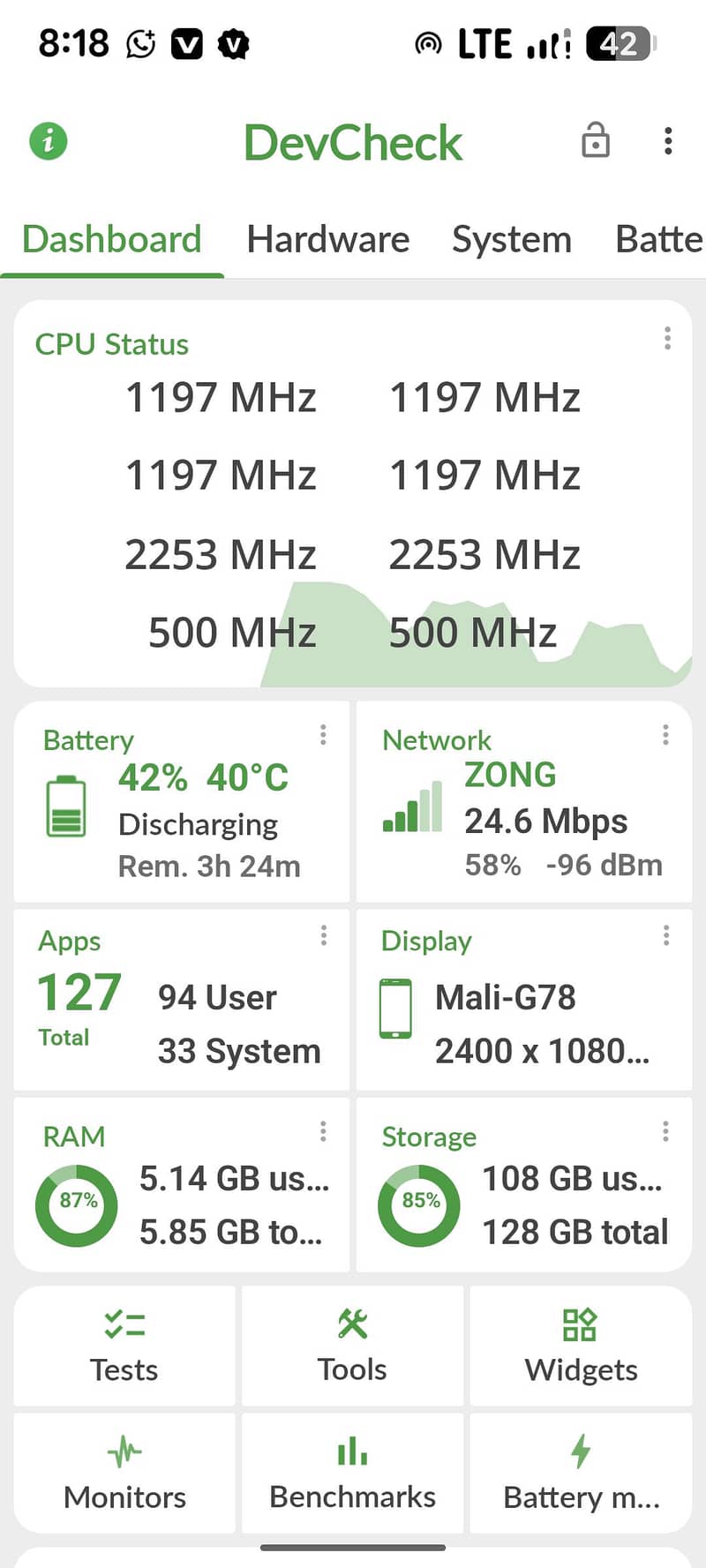The image size is (706, 1568).
Task: Open the Battery card options menu
Action: coord(323,735)
